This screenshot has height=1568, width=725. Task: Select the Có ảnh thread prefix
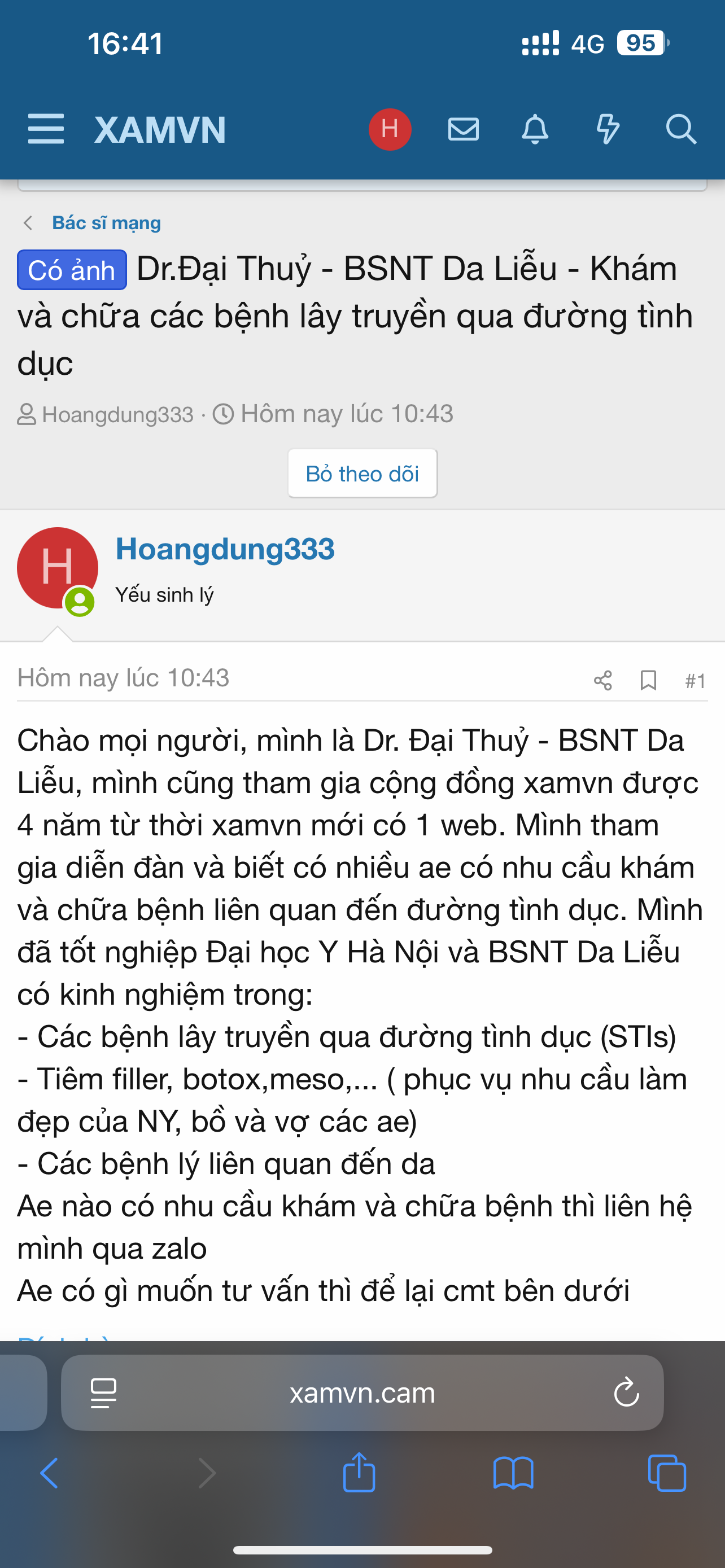(x=72, y=270)
